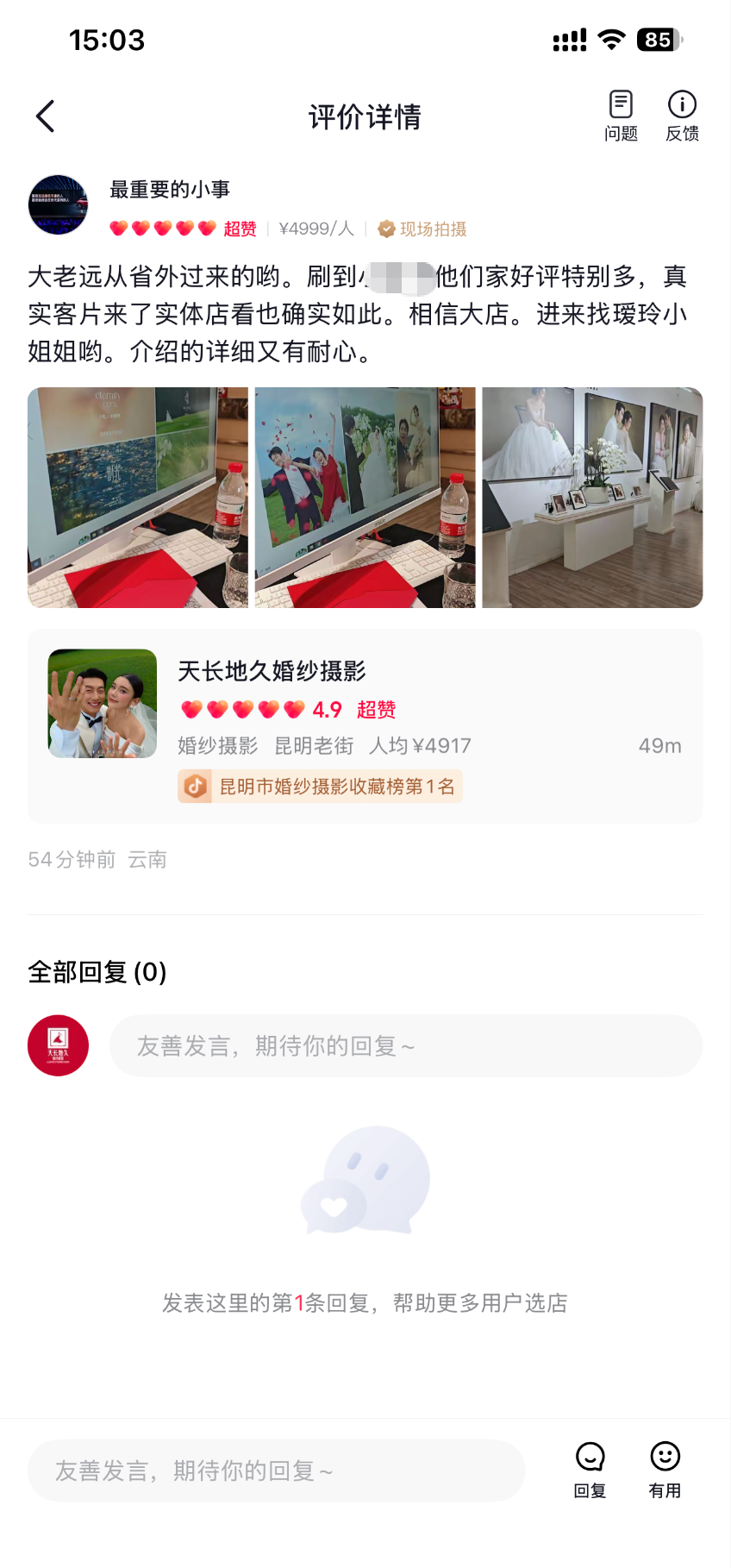Viewport: 731px width, 1568px height.
Task: View the first review photo of blue screen
Action: point(138,498)
